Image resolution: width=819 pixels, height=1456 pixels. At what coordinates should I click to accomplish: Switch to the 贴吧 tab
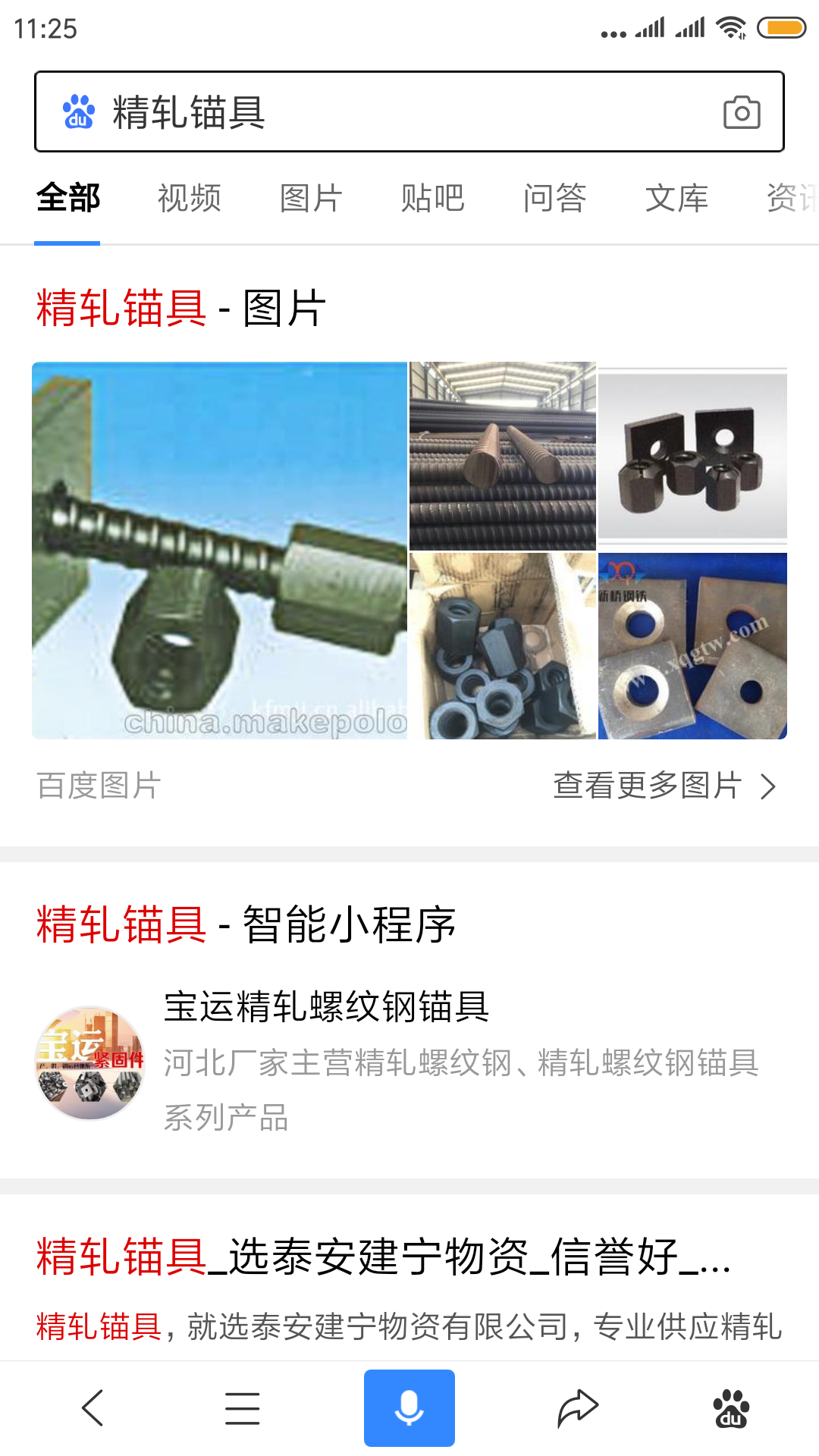tap(432, 199)
